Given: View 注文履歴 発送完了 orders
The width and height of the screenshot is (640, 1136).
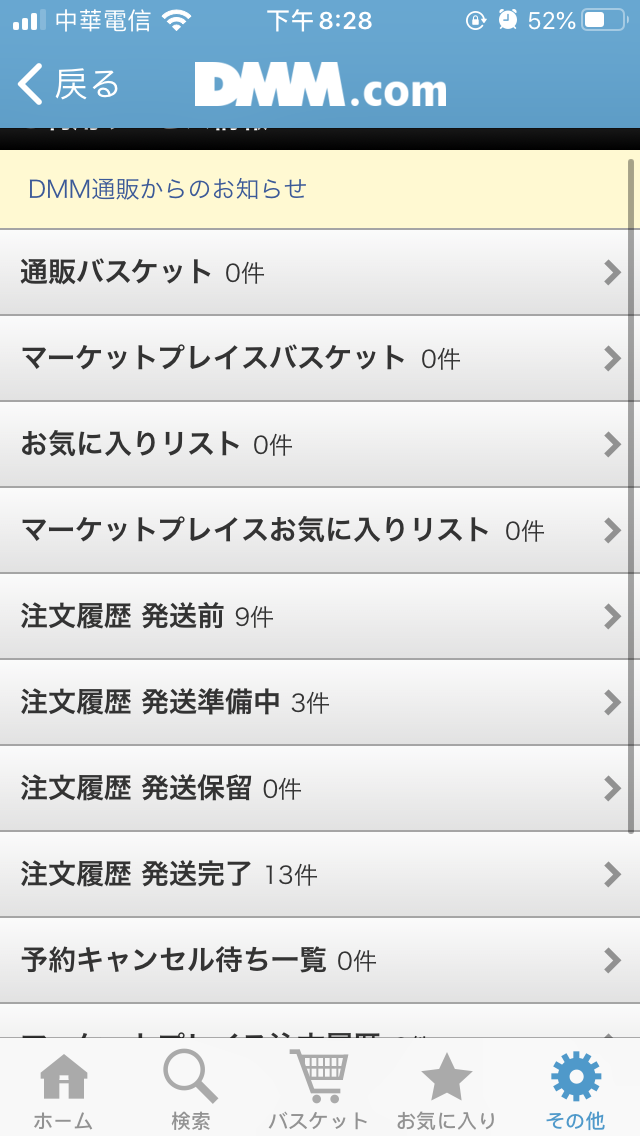Looking at the screenshot, I should (x=315, y=874).
